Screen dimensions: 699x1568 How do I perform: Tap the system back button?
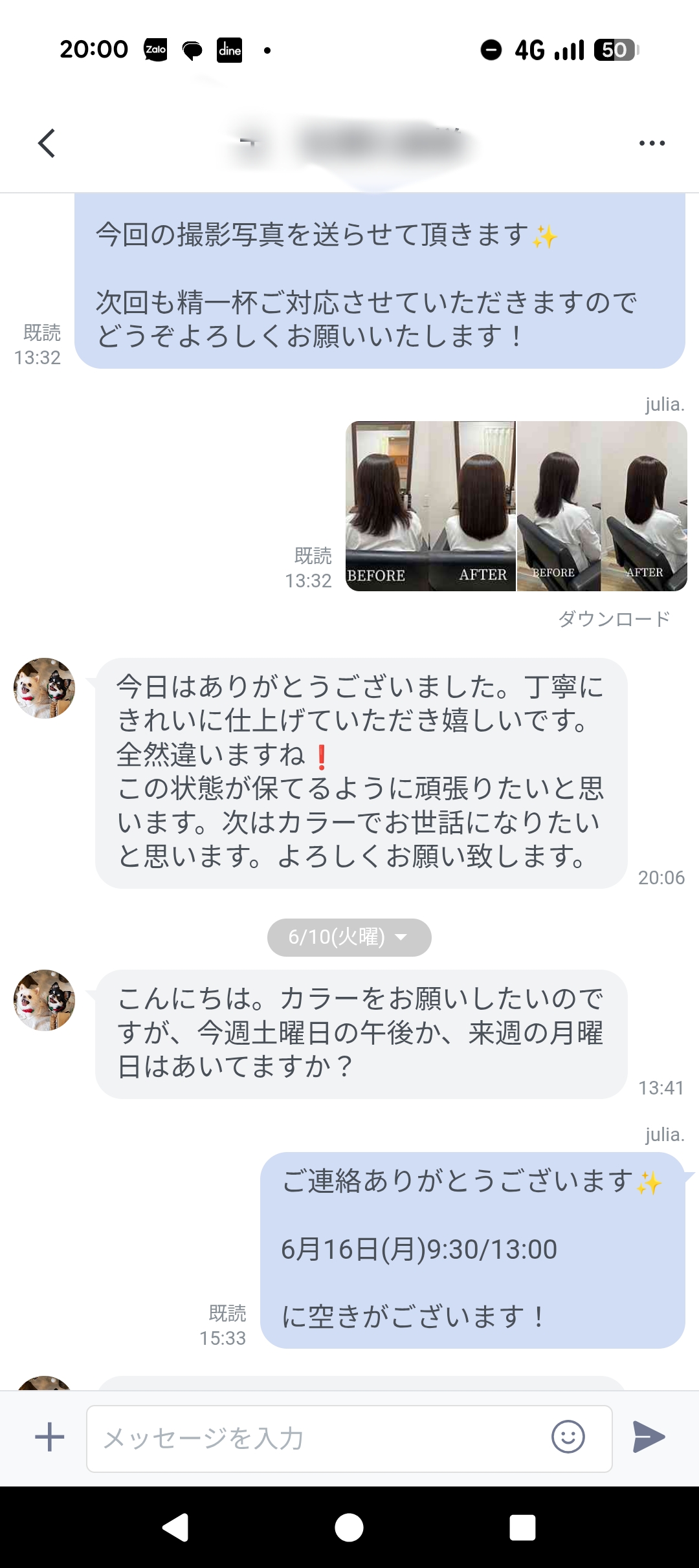point(175,1528)
